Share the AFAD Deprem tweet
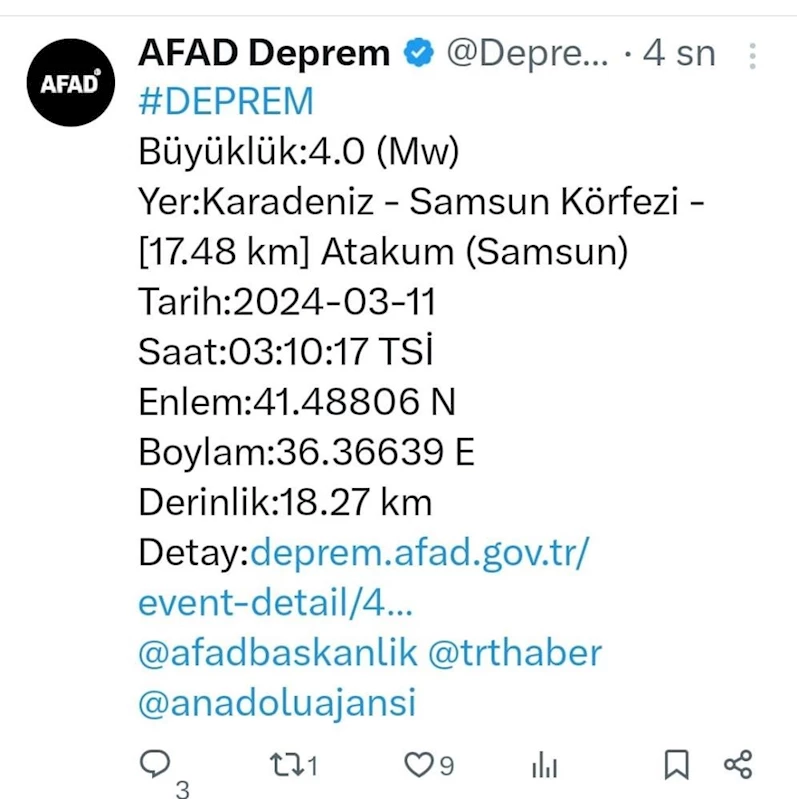This screenshot has width=797, height=799. 738,766
